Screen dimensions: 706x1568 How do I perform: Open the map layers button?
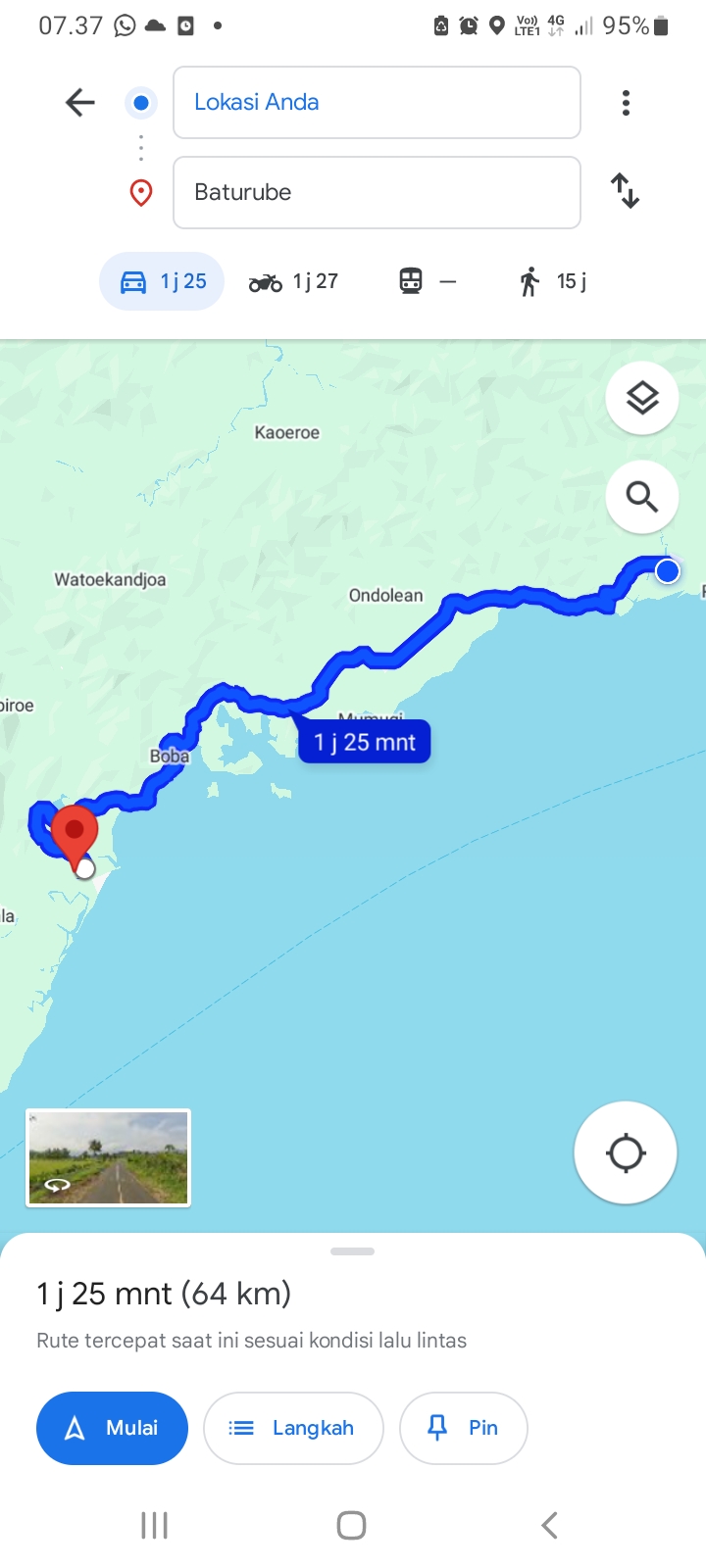(x=642, y=398)
